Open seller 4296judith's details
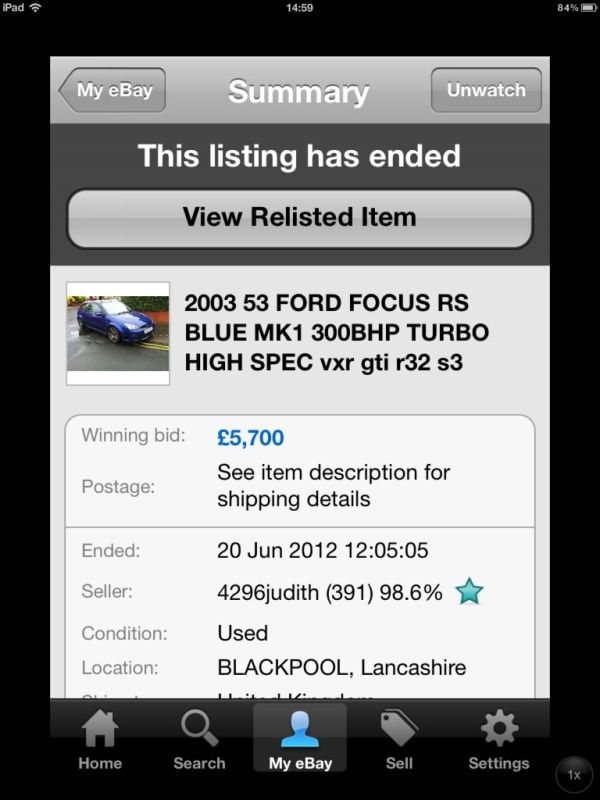 [329, 592]
